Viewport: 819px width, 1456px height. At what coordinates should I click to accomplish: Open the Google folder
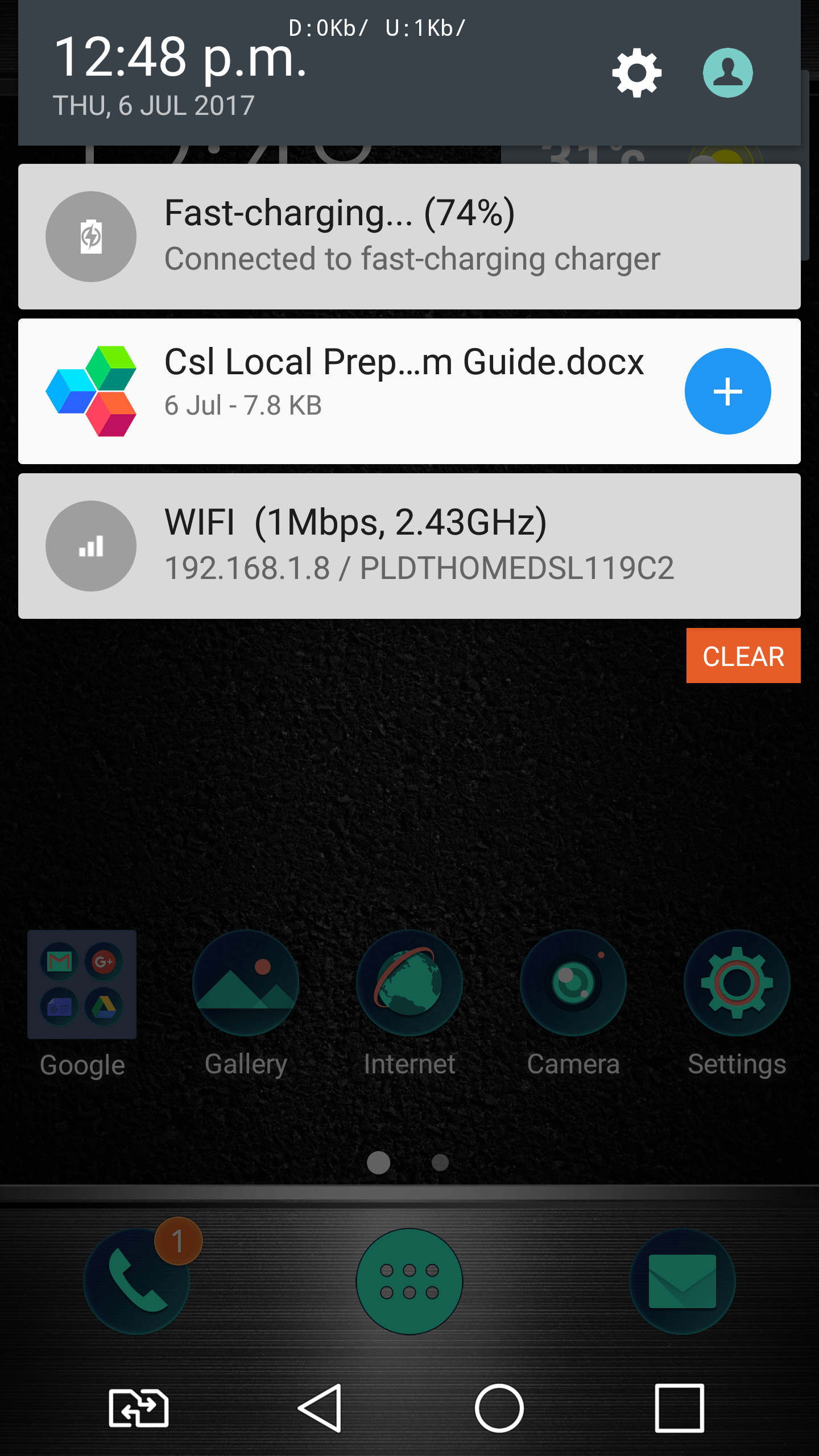tap(82, 985)
